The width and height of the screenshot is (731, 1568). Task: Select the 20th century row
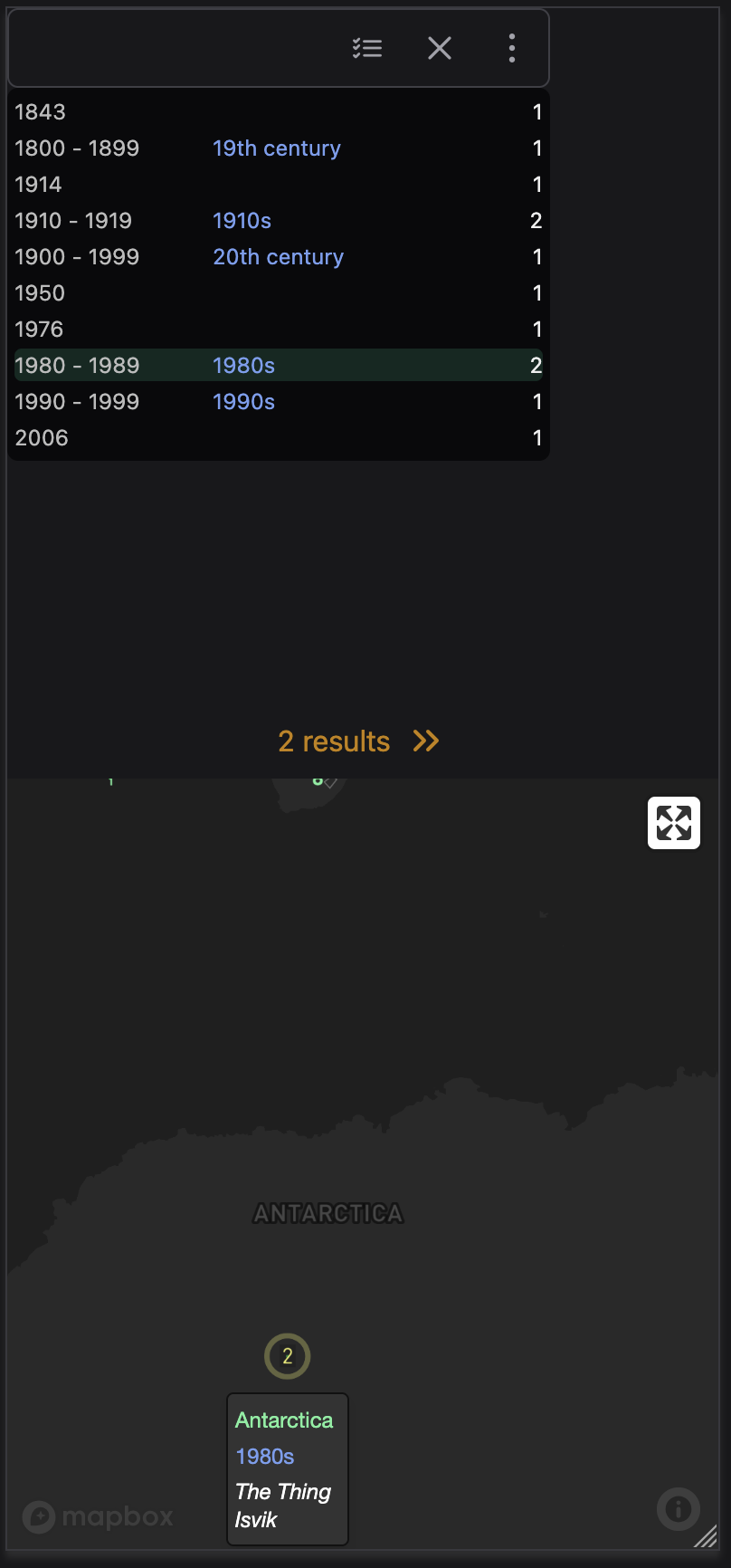coord(278,257)
